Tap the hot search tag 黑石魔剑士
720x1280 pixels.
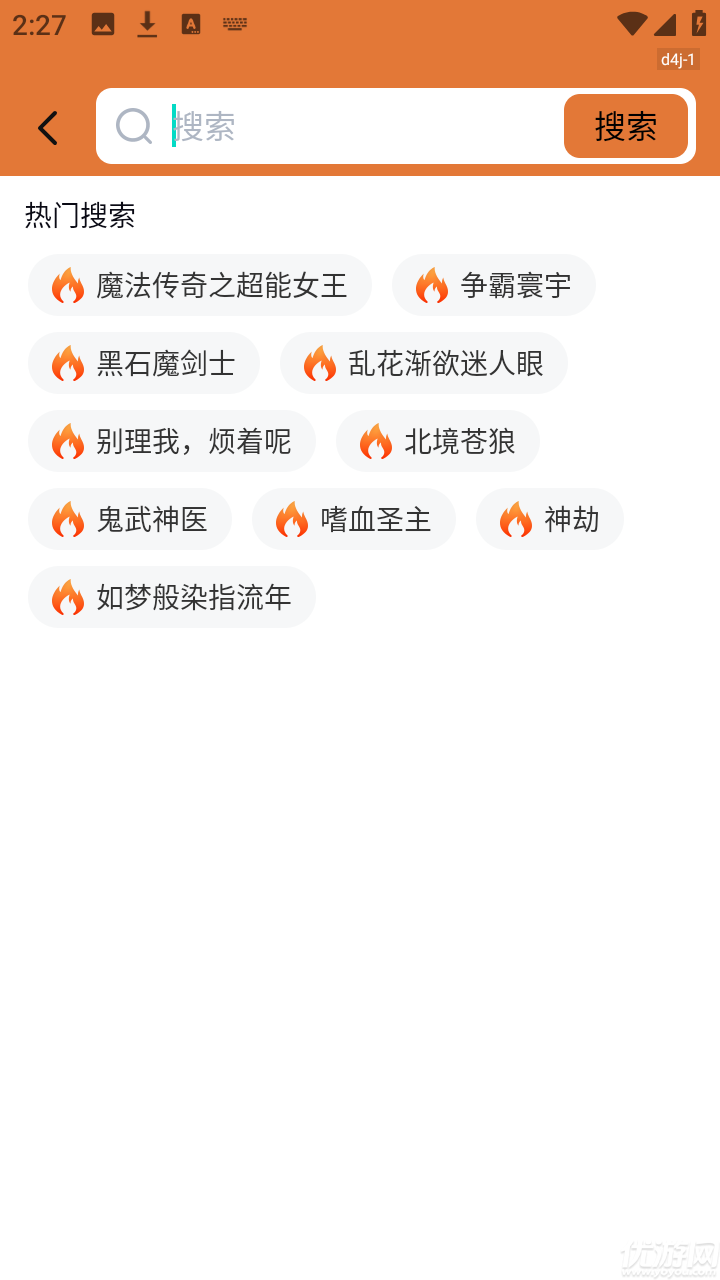144,364
